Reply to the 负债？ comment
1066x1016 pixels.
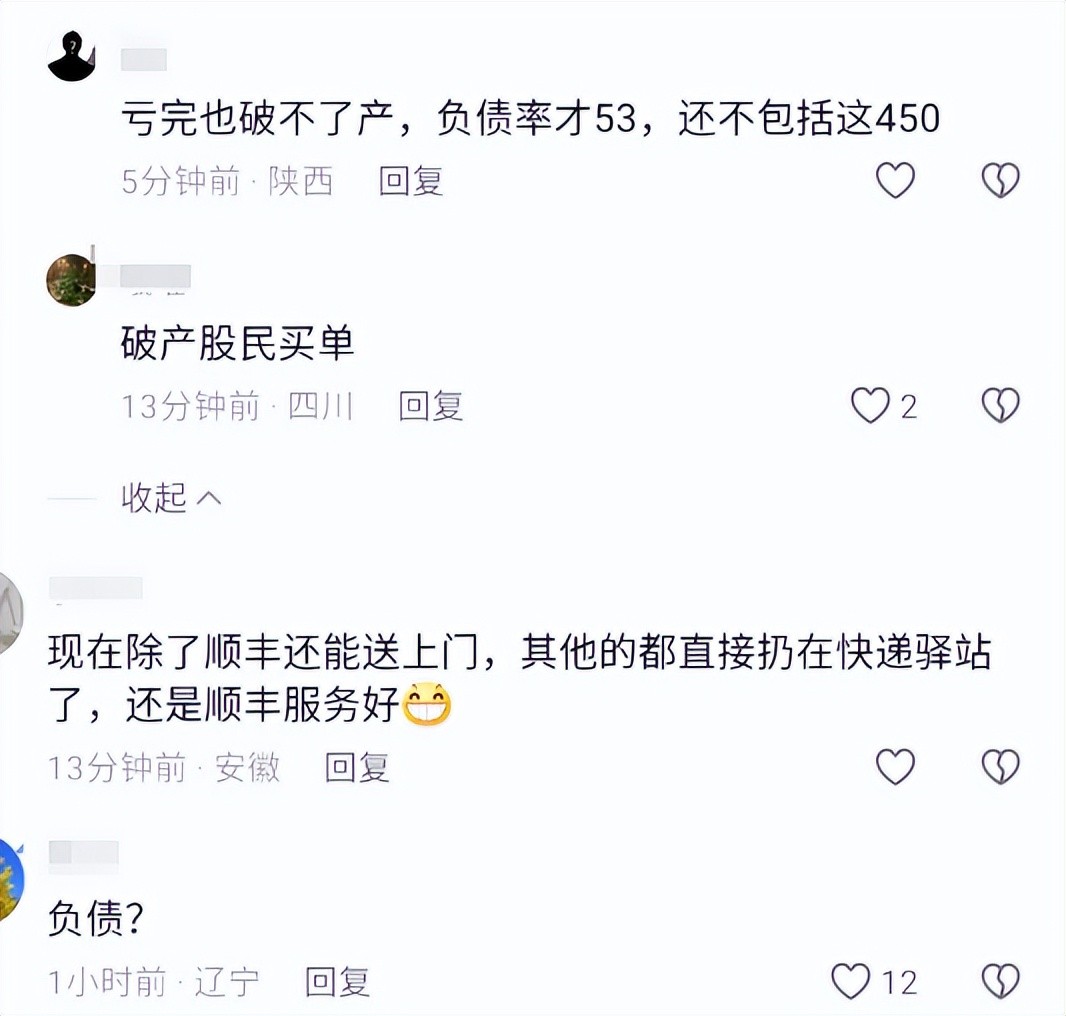tap(337, 981)
